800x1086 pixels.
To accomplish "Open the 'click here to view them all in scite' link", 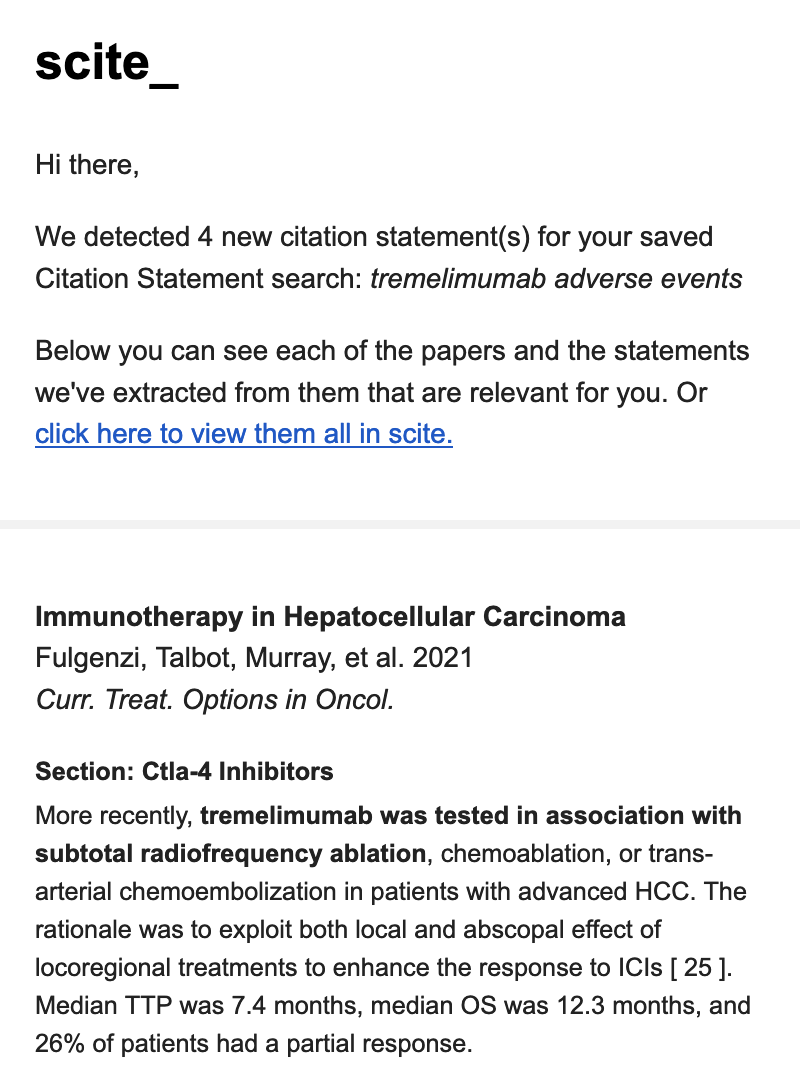I will click(x=243, y=434).
